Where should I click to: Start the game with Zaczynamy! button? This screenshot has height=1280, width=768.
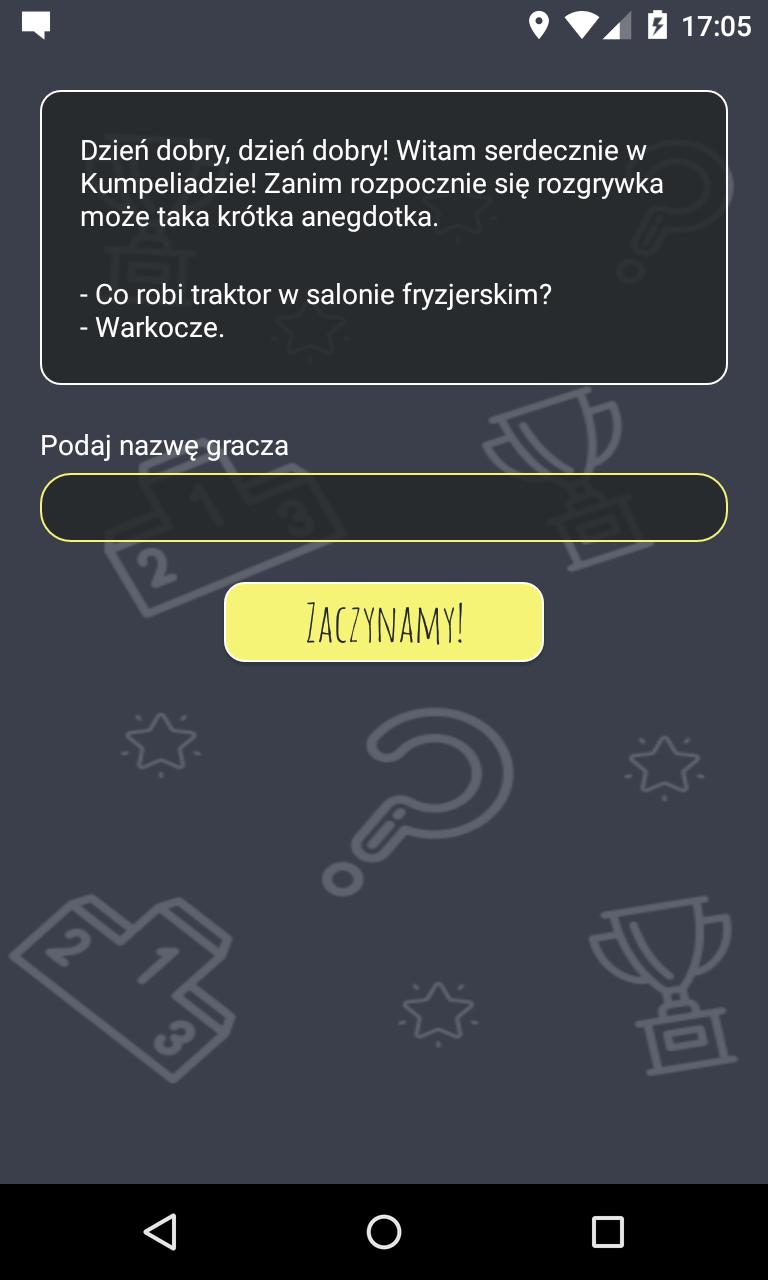[x=383, y=622]
